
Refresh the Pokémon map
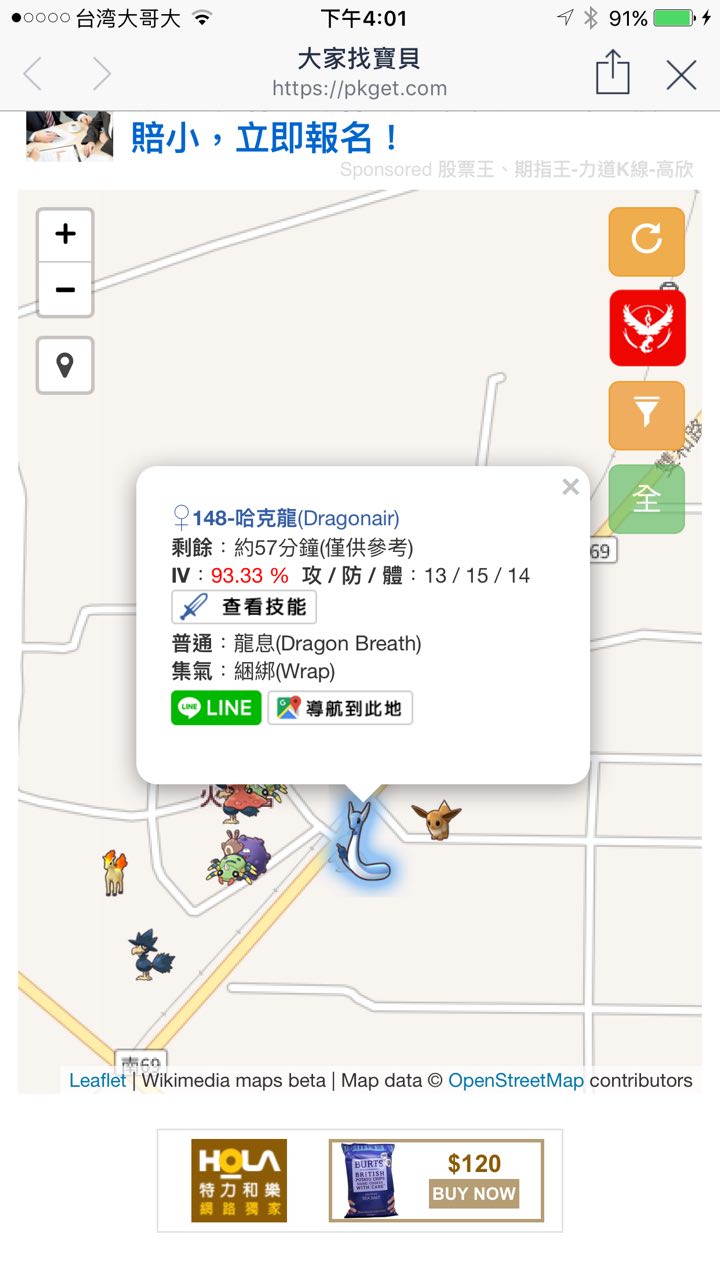tap(646, 241)
